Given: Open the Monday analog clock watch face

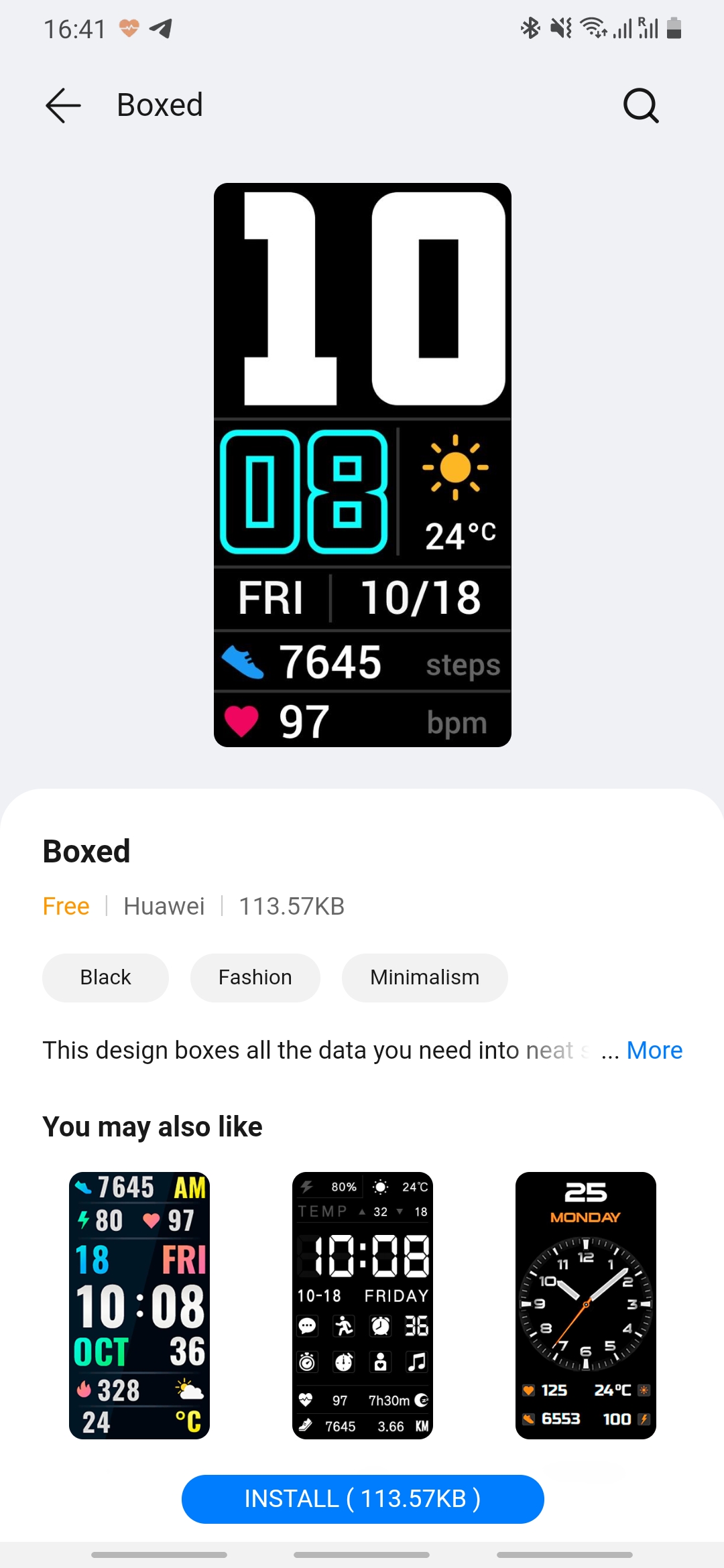Looking at the screenshot, I should [x=585, y=1305].
